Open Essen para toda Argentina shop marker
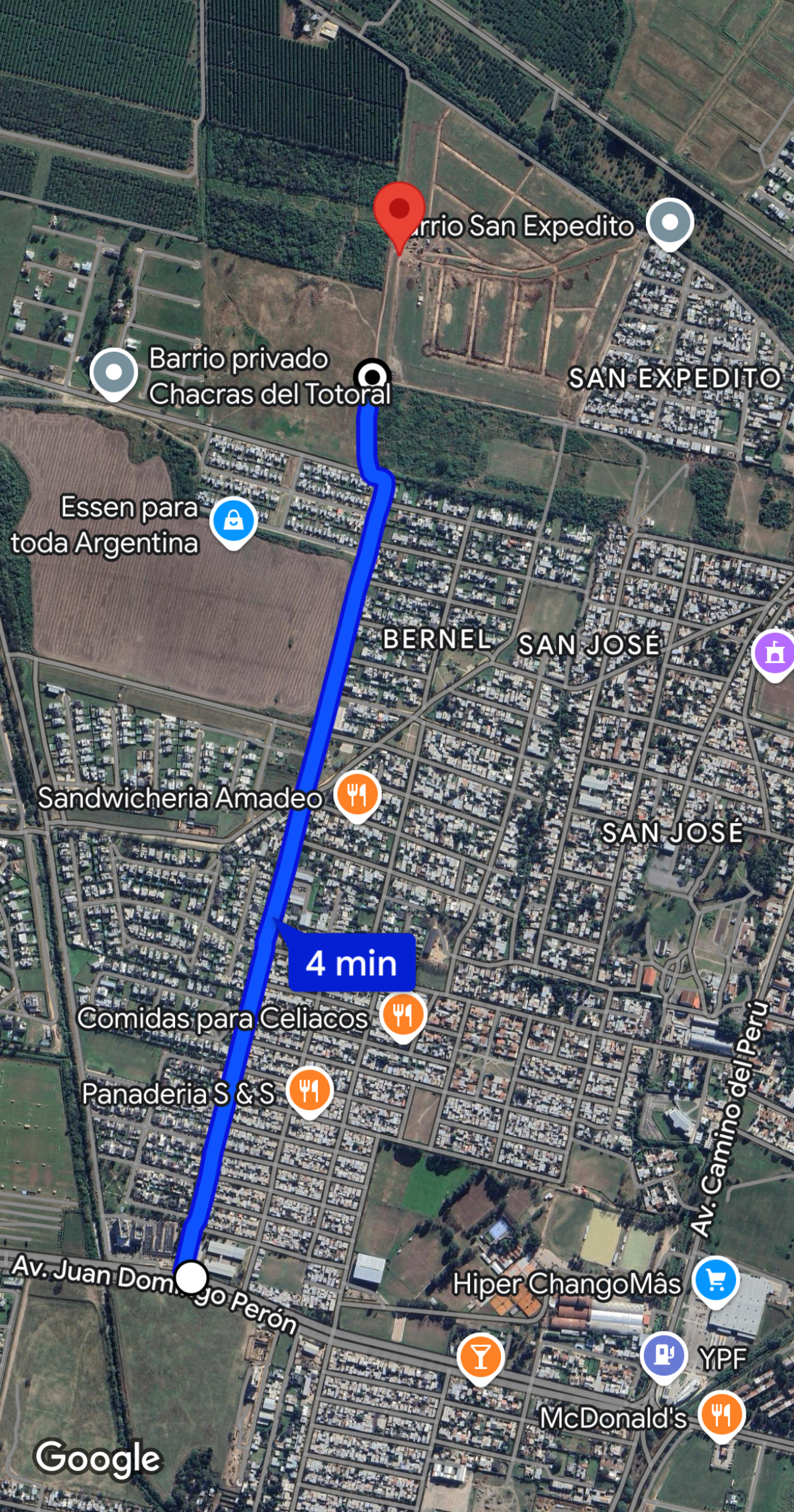Image resolution: width=794 pixels, height=1512 pixels. [x=234, y=521]
